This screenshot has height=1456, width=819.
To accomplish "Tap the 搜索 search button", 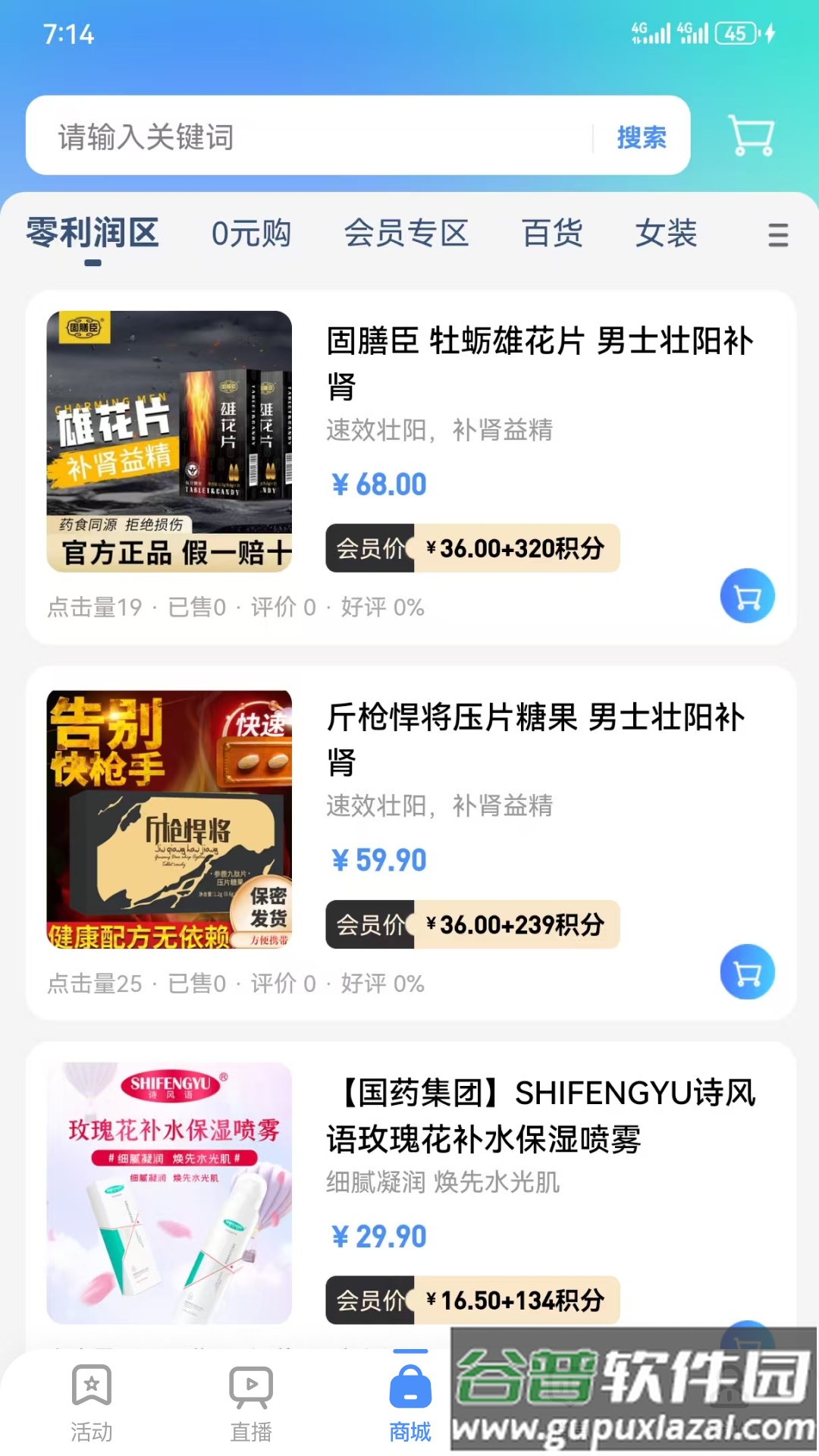I will click(x=641, y=138).
